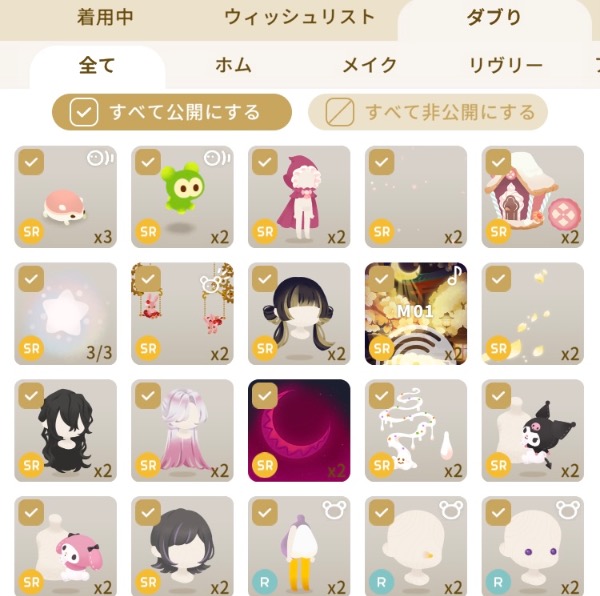Viewport: 600px width, 596px height.
Task: Select the crimson crescent moon background
Action: pos(299,430)
